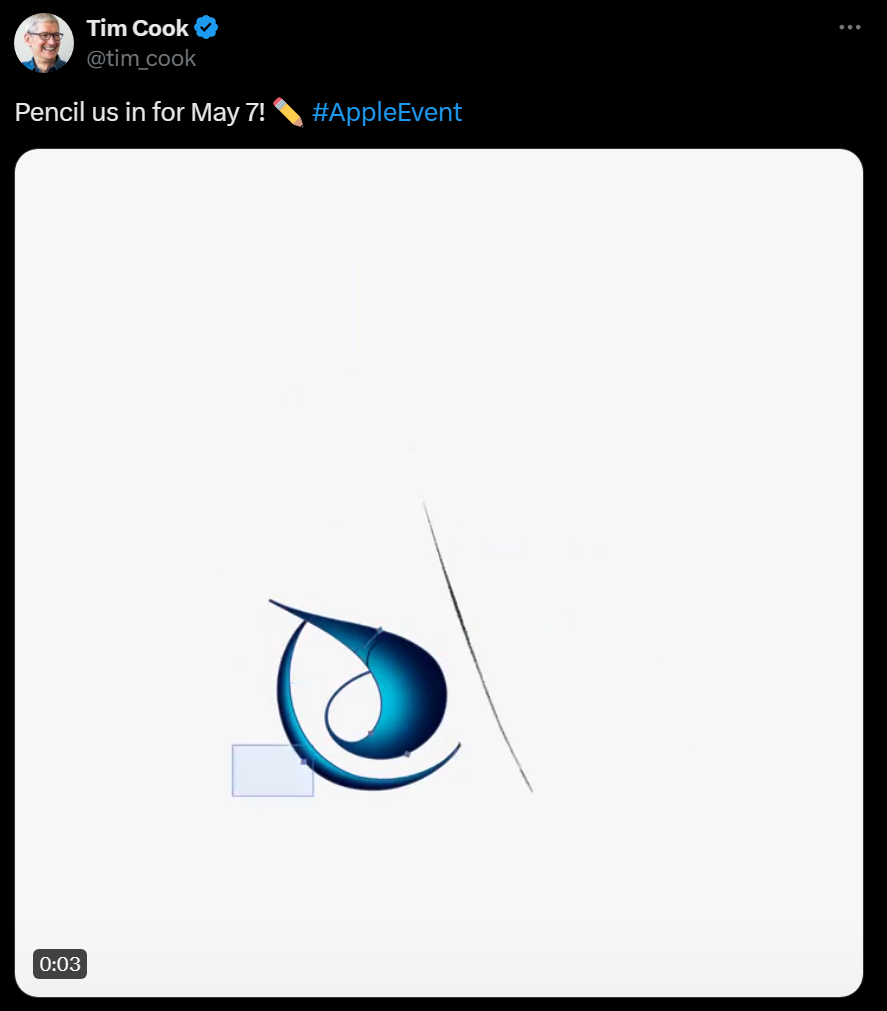Open the #AppleEvent hashtag link
Screen dimensions: 887x1011
click(386, 112)
